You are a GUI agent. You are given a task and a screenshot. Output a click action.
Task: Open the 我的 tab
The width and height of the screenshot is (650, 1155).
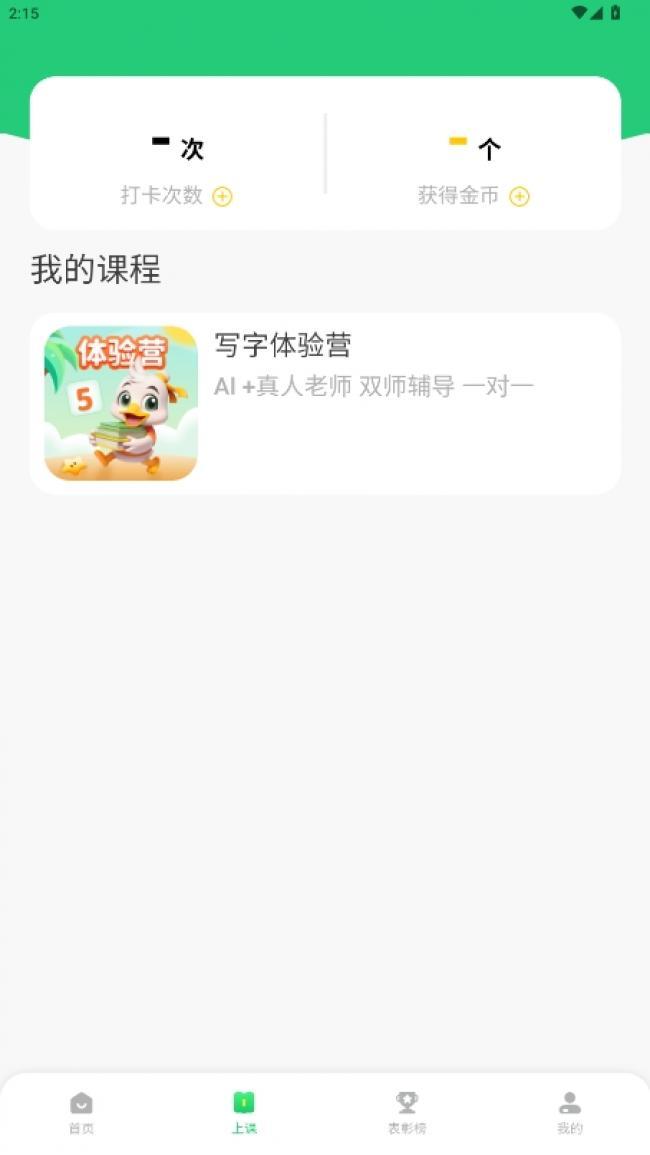point(569,1111)
